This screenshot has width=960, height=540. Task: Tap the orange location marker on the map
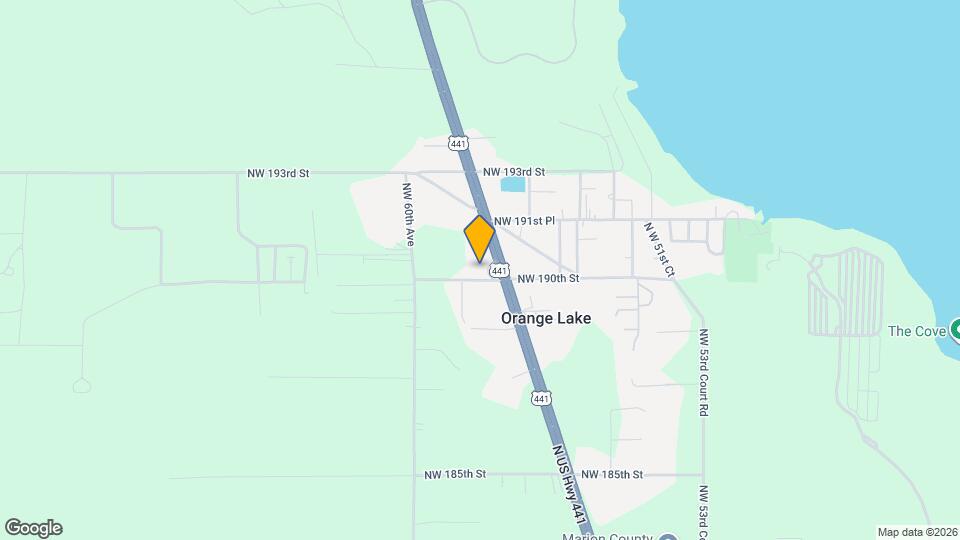pyautogui.click(x=480, y=239)
